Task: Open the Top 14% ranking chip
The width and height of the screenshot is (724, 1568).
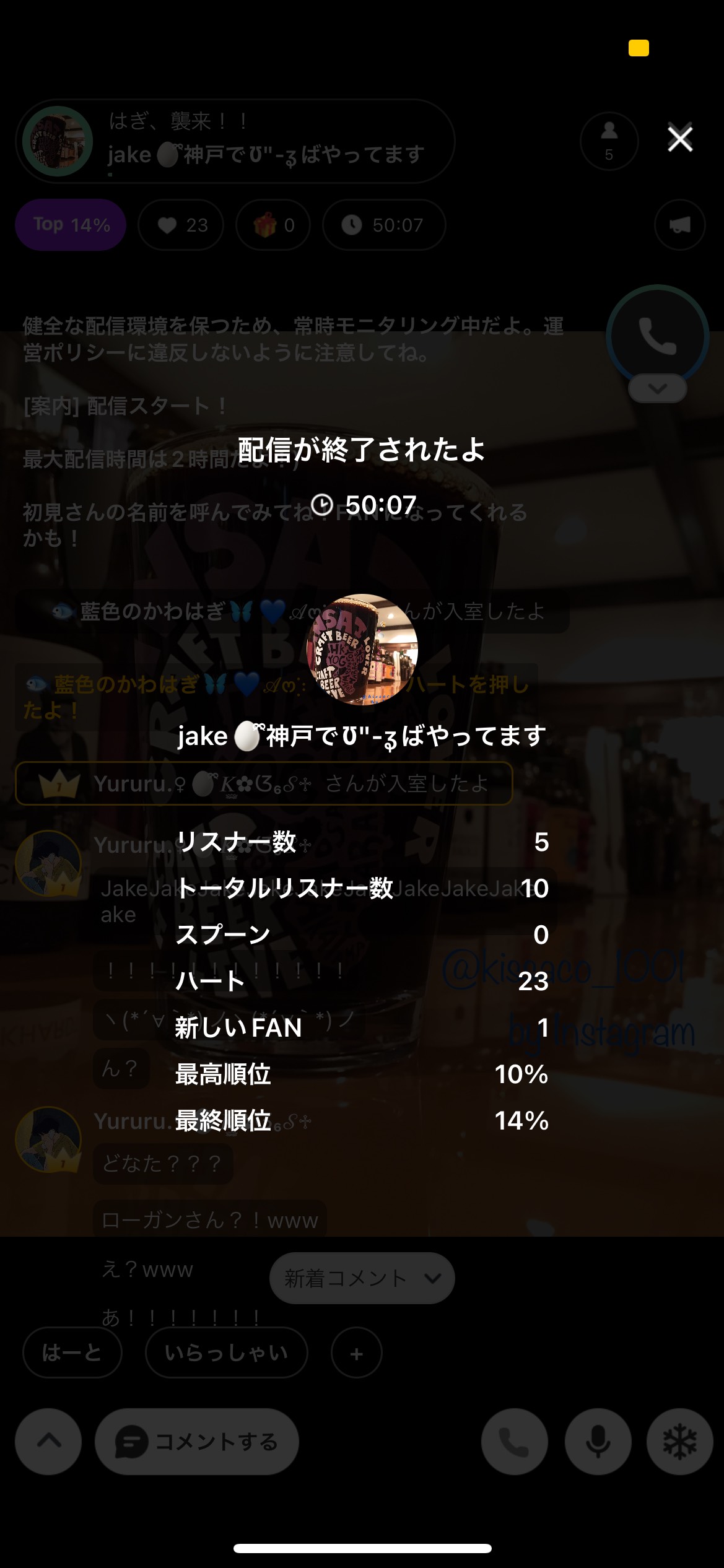Action: tap(71, 225)
